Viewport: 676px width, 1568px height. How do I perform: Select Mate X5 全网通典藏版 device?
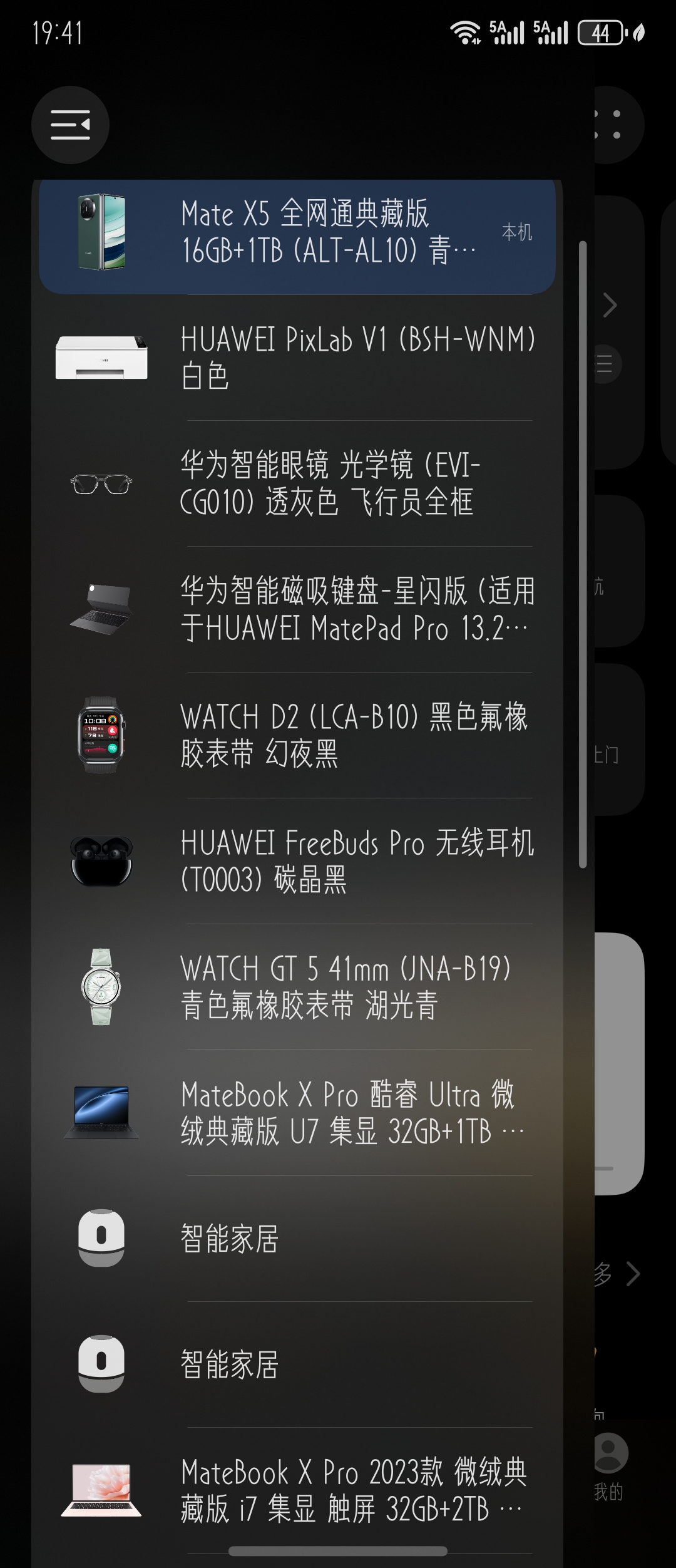[x=297, y=232]
